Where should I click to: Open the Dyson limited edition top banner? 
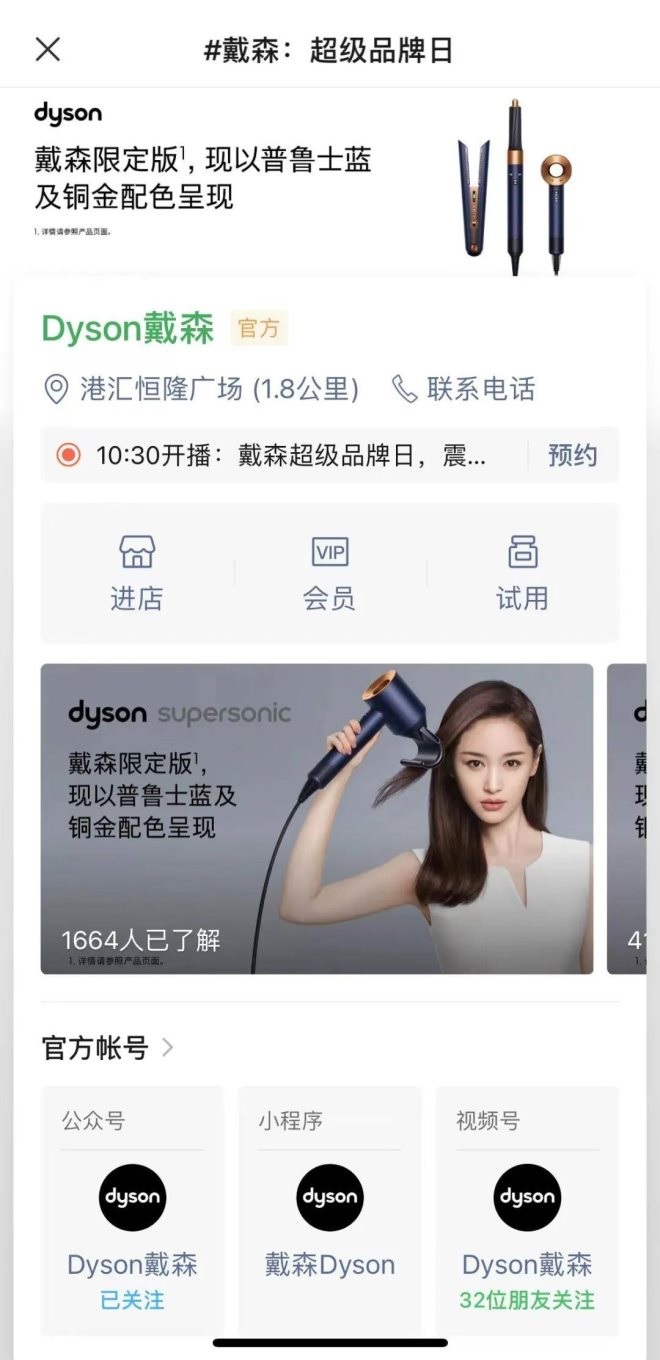click(330, 182)
